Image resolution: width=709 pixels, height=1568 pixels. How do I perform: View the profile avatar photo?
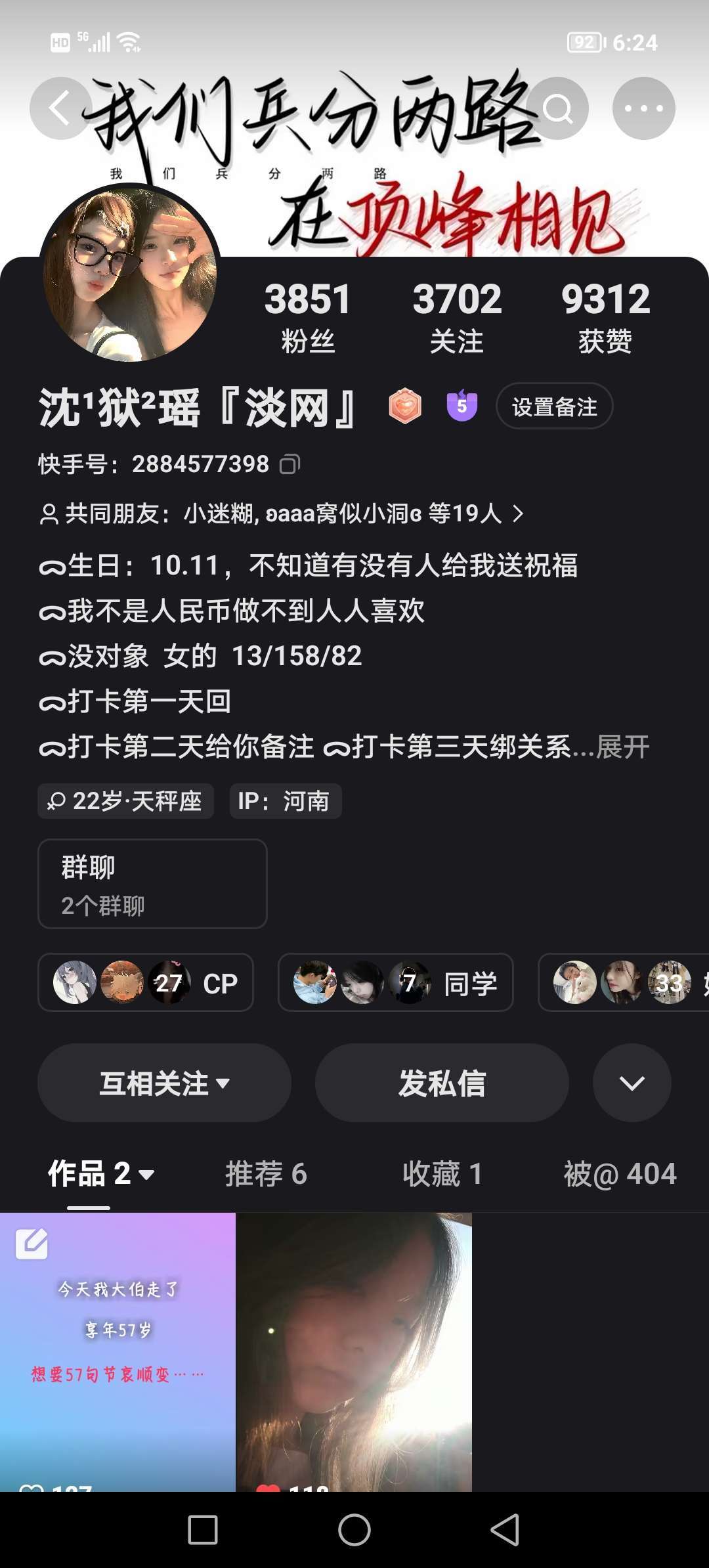click(x=130, y=273)
